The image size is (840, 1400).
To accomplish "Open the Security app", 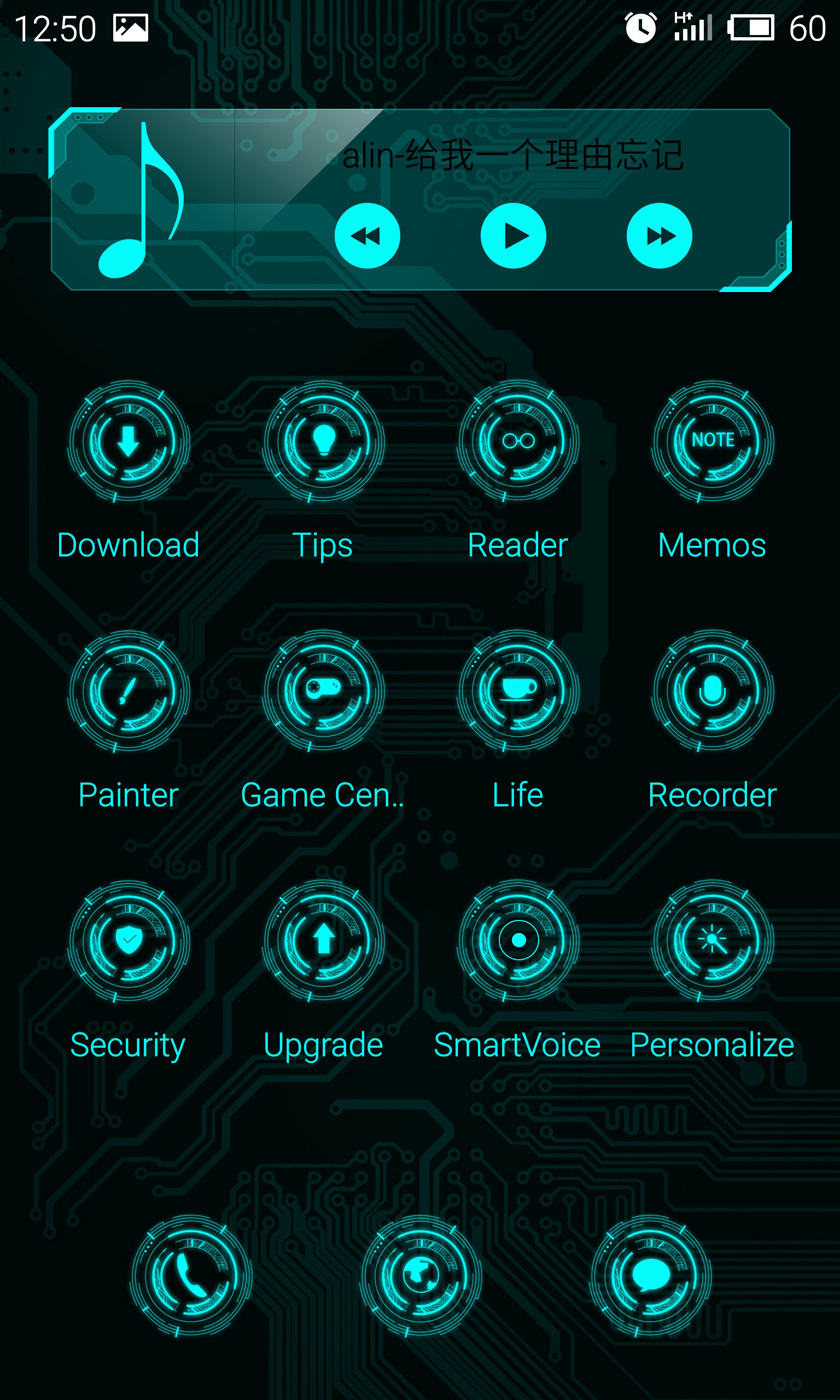I will point(129,941).
